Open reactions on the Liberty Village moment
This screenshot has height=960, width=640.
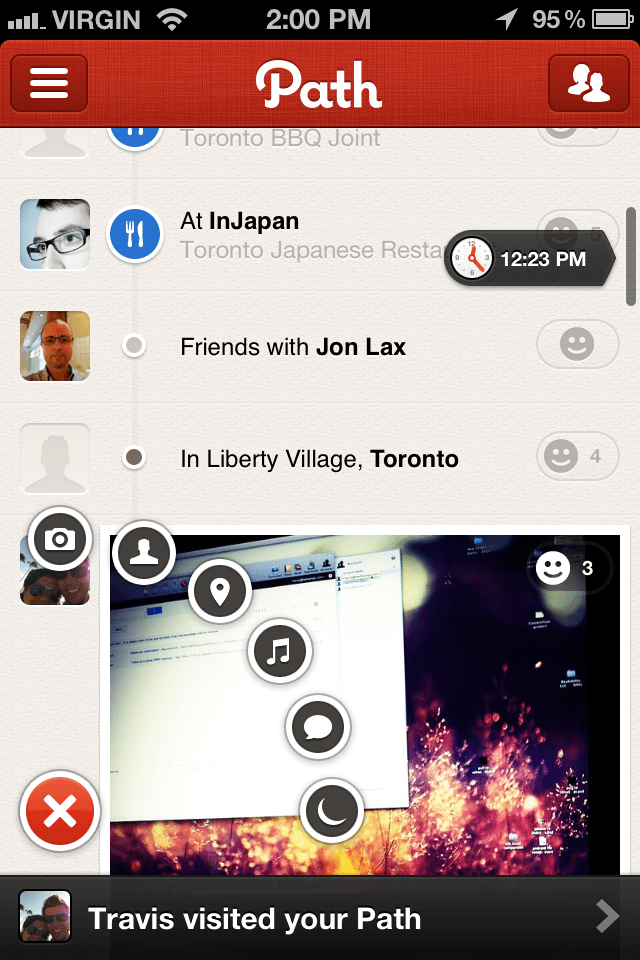[x=575, y=457]
